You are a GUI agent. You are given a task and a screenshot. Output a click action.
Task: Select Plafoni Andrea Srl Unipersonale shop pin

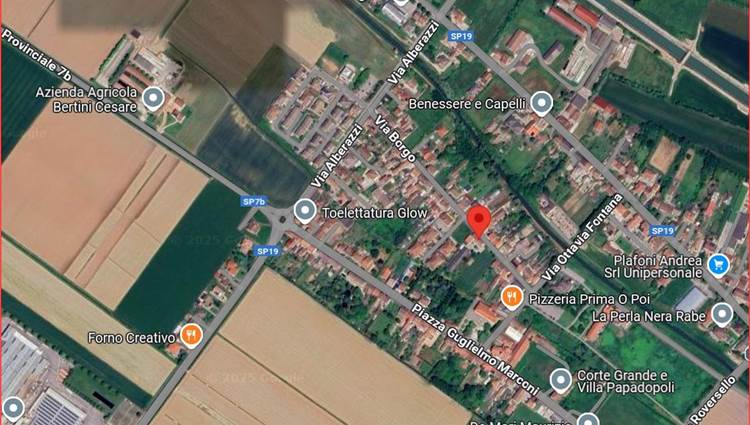coord(718,264)
